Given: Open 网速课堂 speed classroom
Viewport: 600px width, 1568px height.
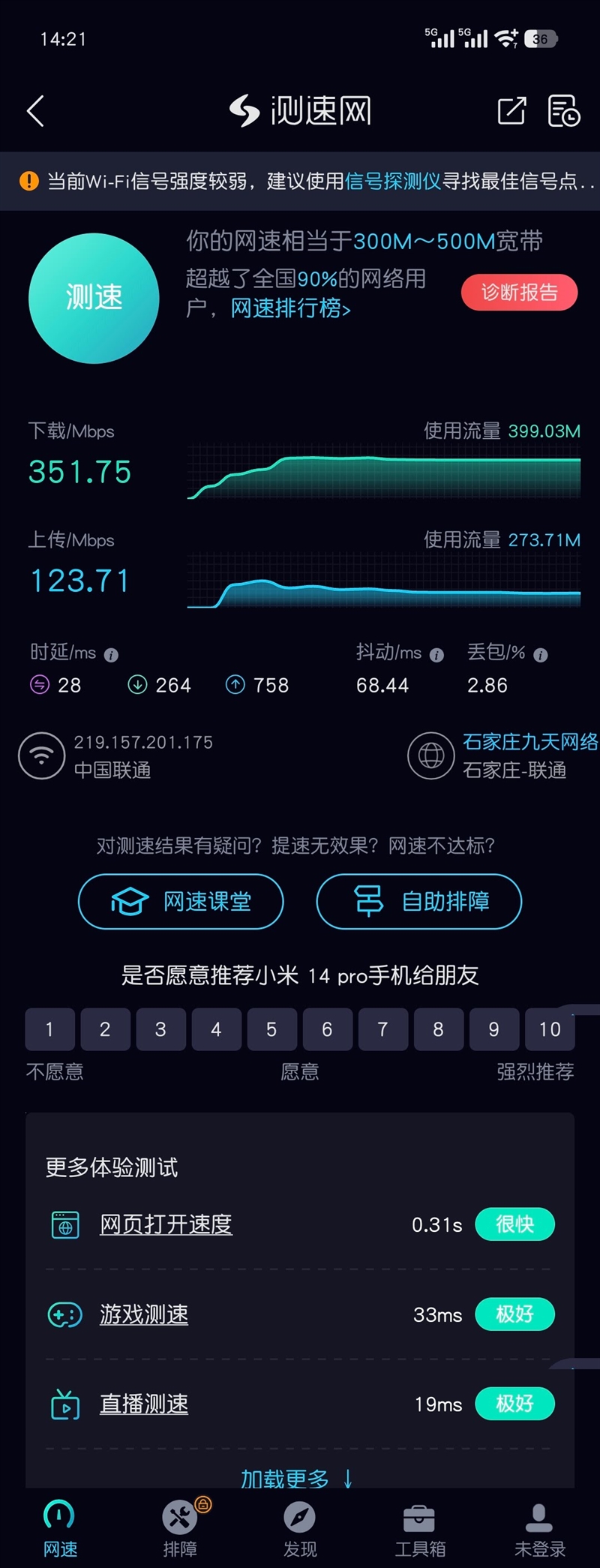Looking at the screenshot, I should [181, 901].
